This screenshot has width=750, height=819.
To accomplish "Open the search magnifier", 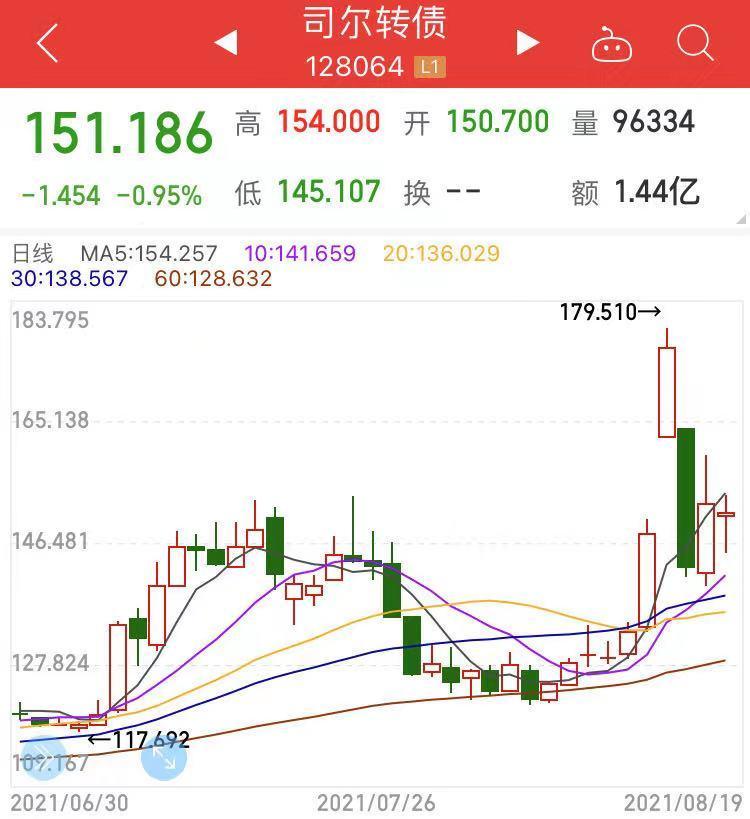I will click(x=694, y=43).
